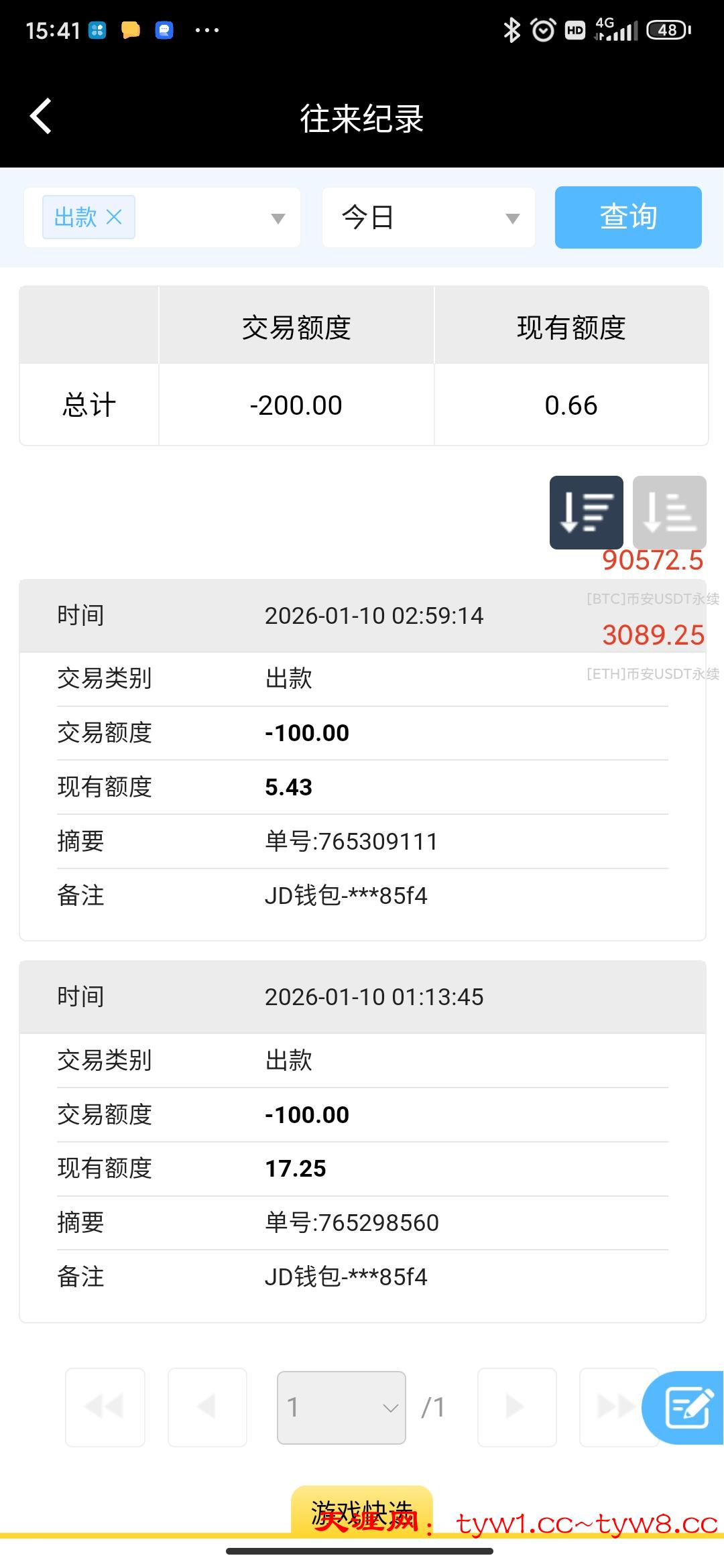Tap the 查询 search button
The image size is (724, 1568).
(628, 218)
